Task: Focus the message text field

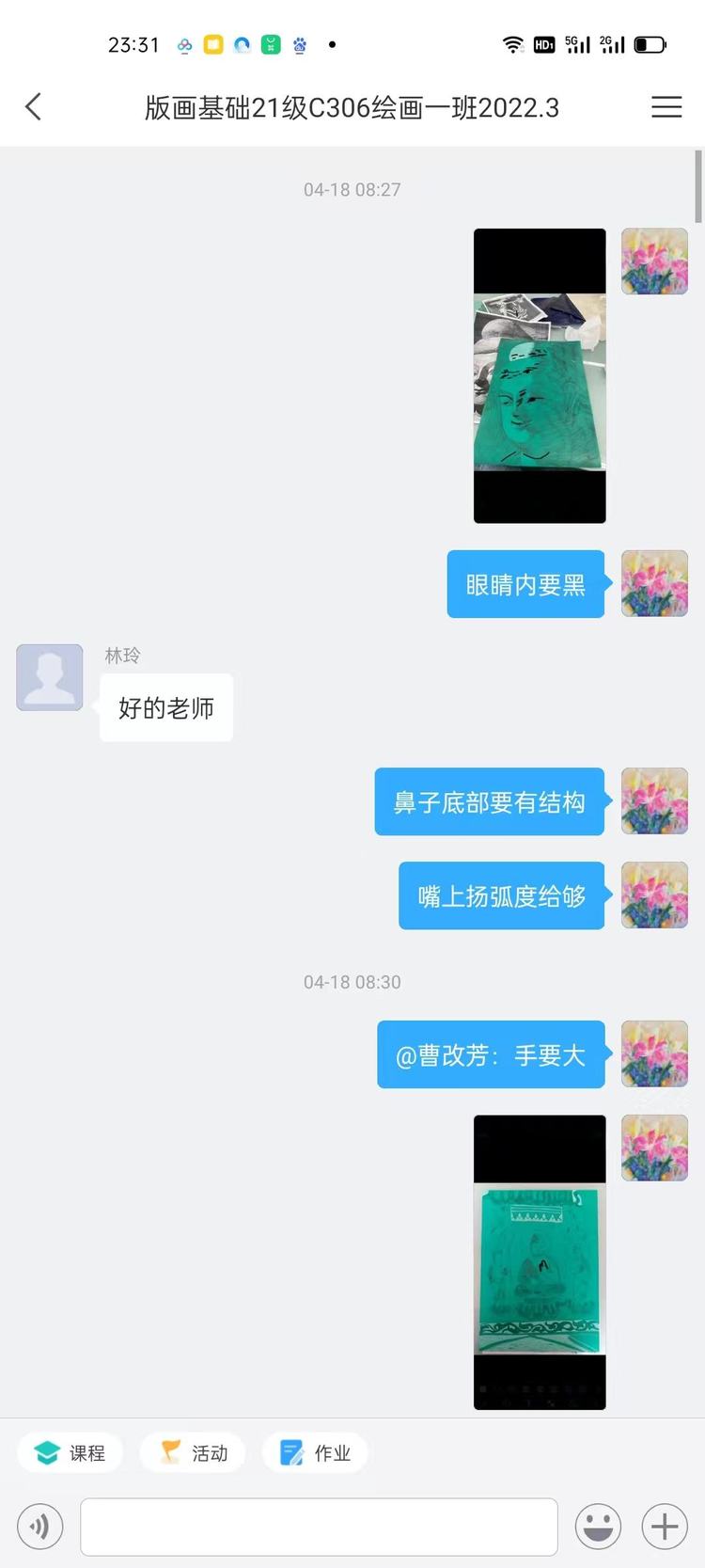Action: 319,1527
